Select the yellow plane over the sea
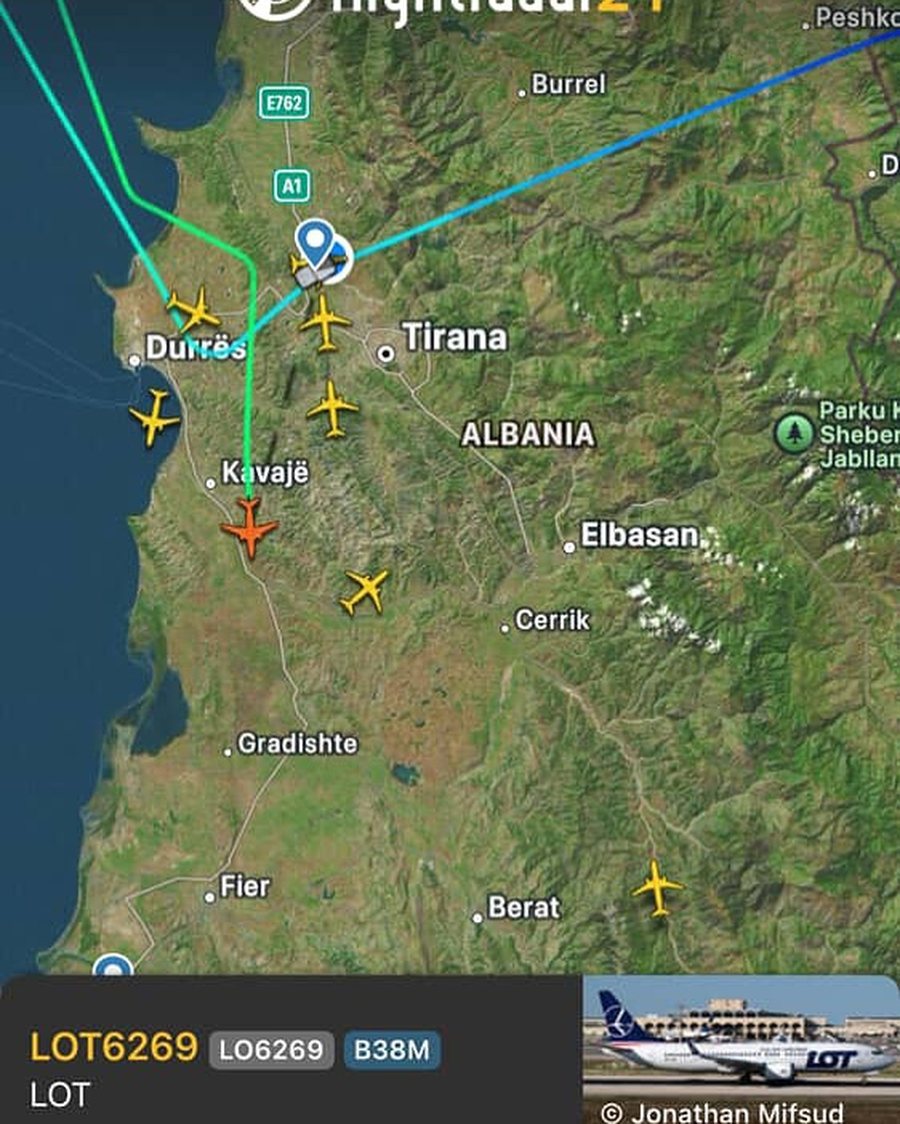Viewport: 900px width, 1124px height. click(154, 417)
